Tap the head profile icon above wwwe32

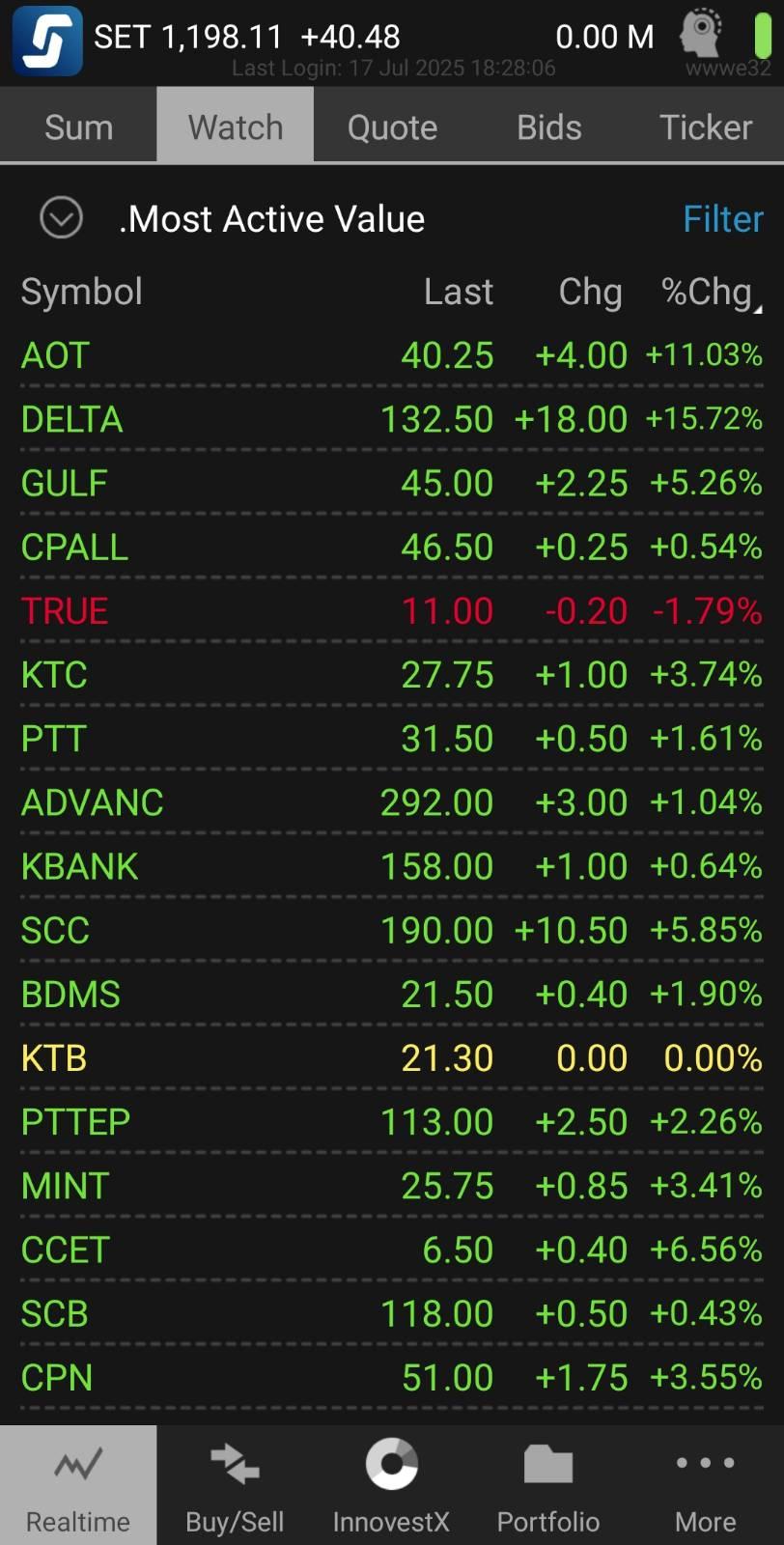point(702,32)
